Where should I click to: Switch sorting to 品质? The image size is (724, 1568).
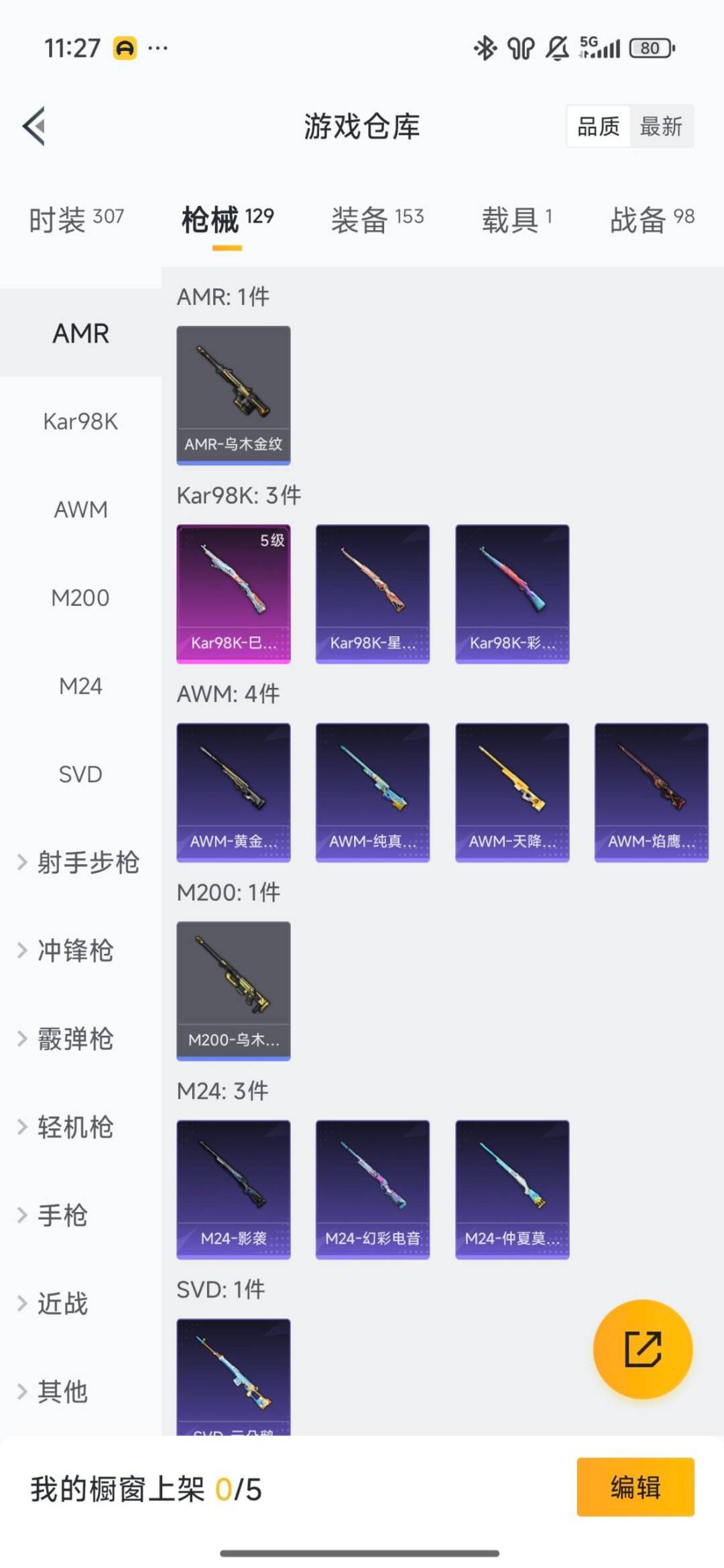point(600,126)
